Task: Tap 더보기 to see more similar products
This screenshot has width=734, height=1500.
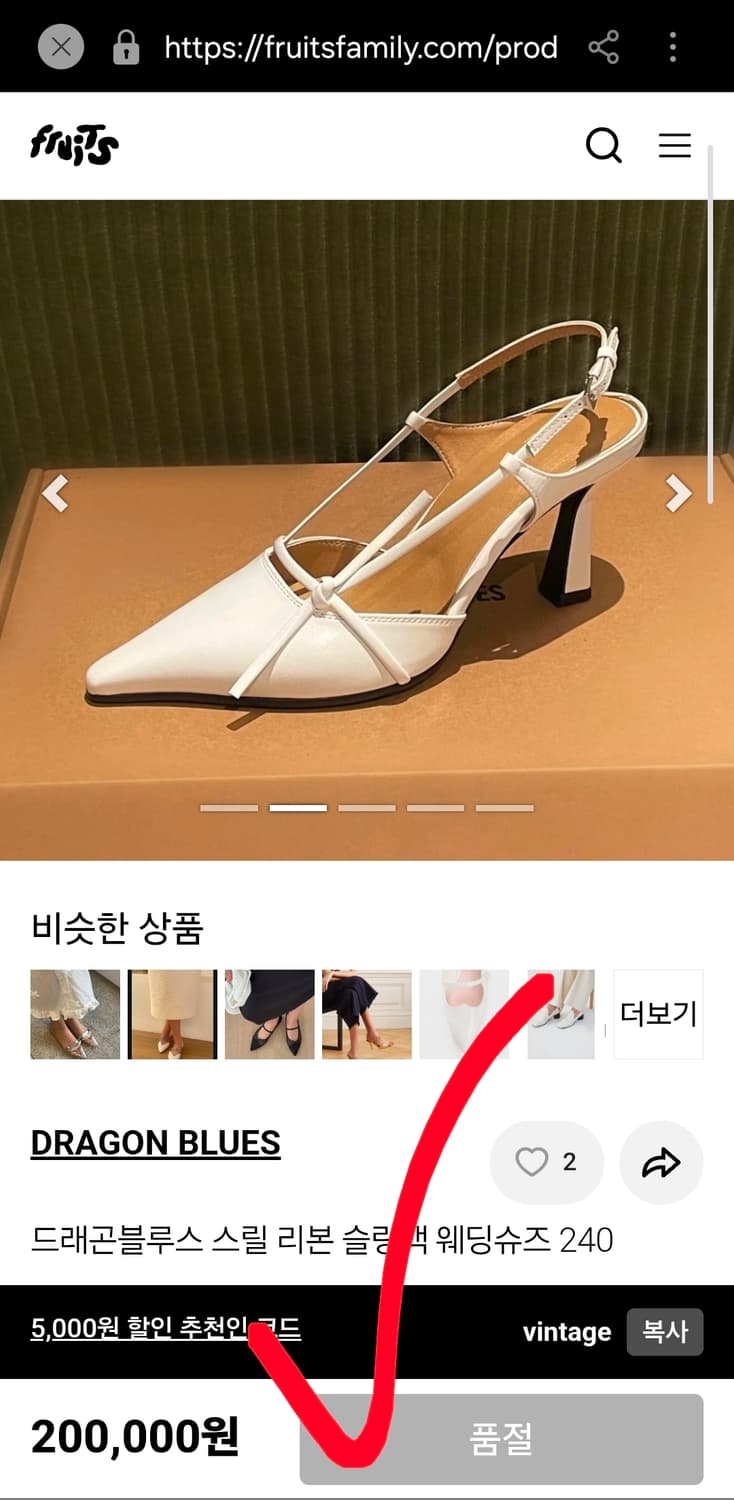Action: point(658,1013)
